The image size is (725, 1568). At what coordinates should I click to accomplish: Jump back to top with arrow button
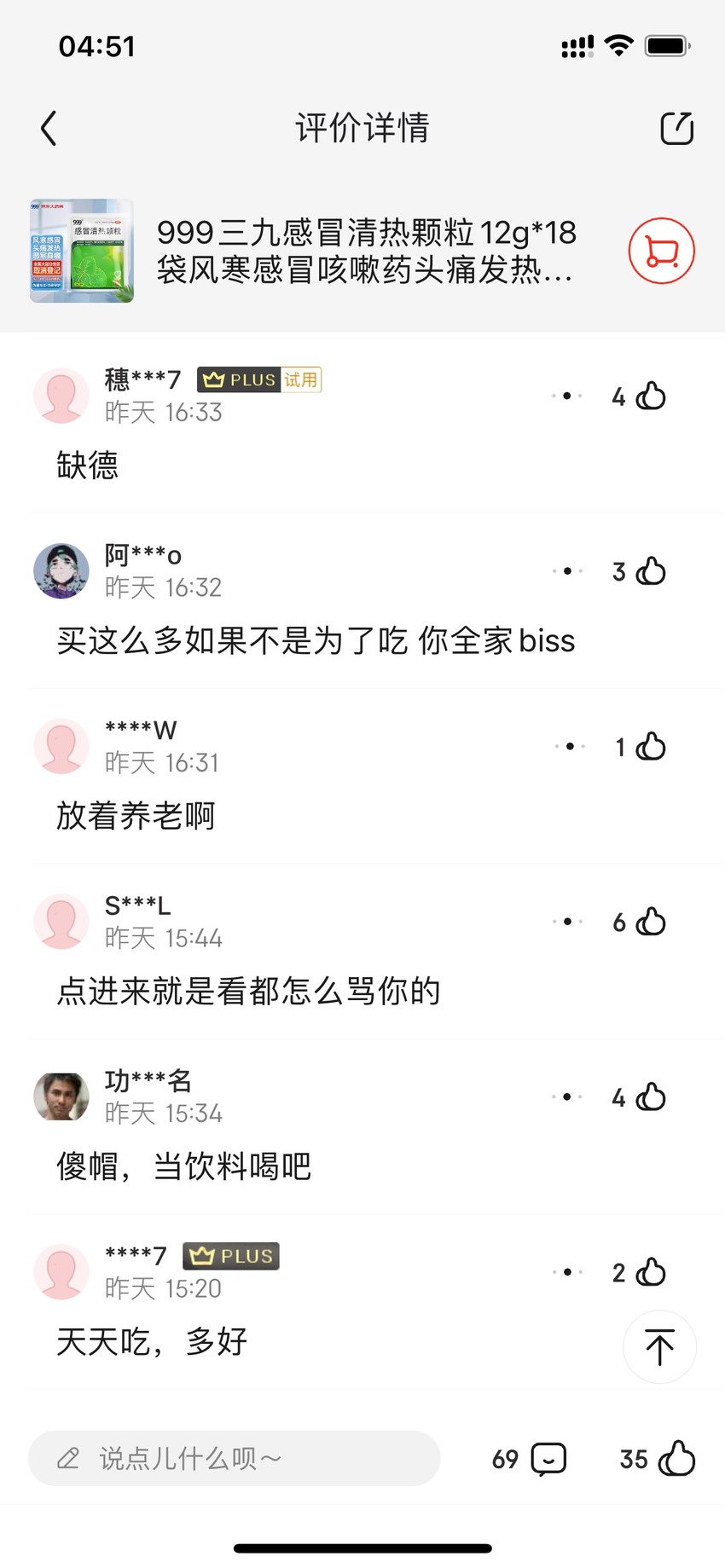[659, 1347]
